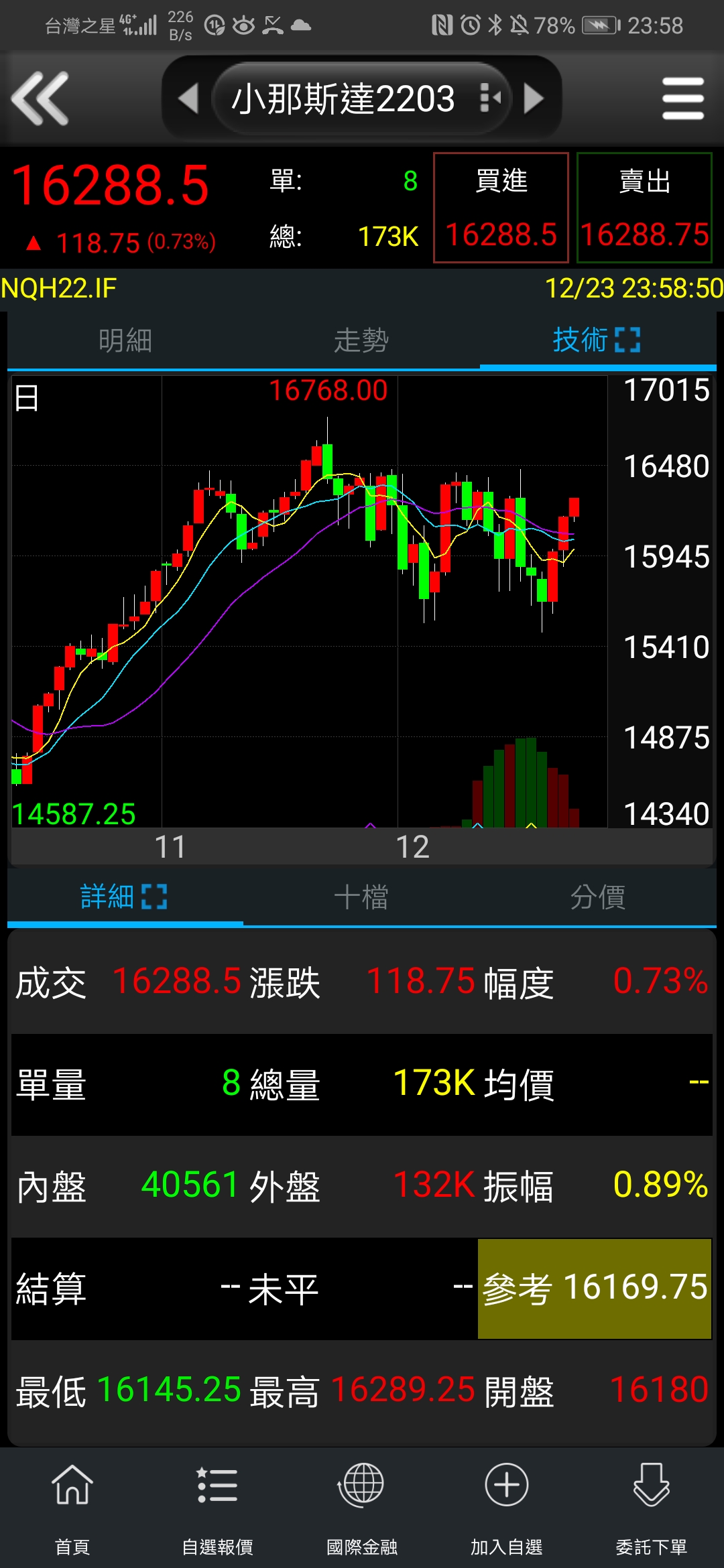Viewport: 724px width, 1568px height.
Task: Switch to the next contract with right arrow
Action: click(534, 99)
